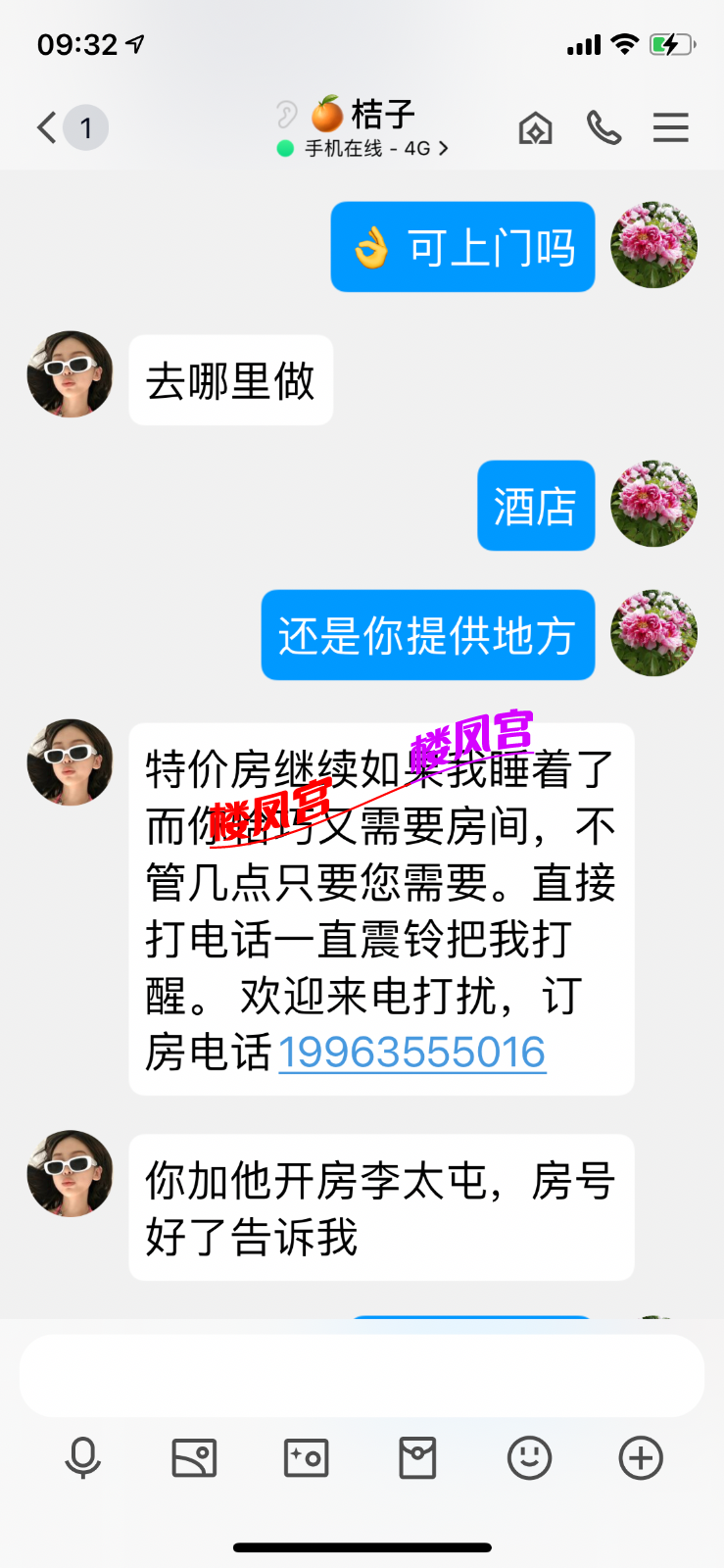This screenshot has height=1568, width=724.
Task: Select the voice message microphone icon
Action: tap(84, 1457)
